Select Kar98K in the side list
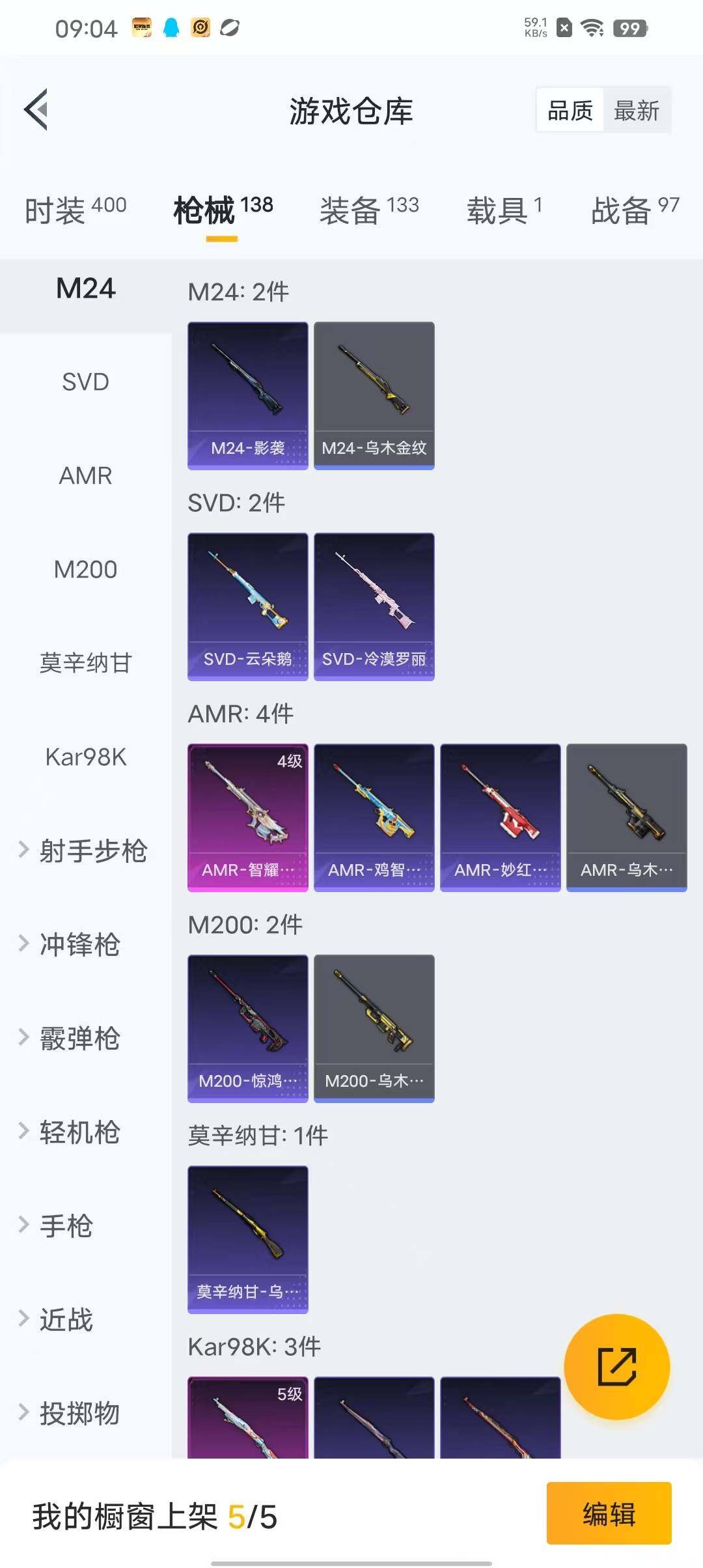Screen dimensions: 703x1568 [85, 757]
